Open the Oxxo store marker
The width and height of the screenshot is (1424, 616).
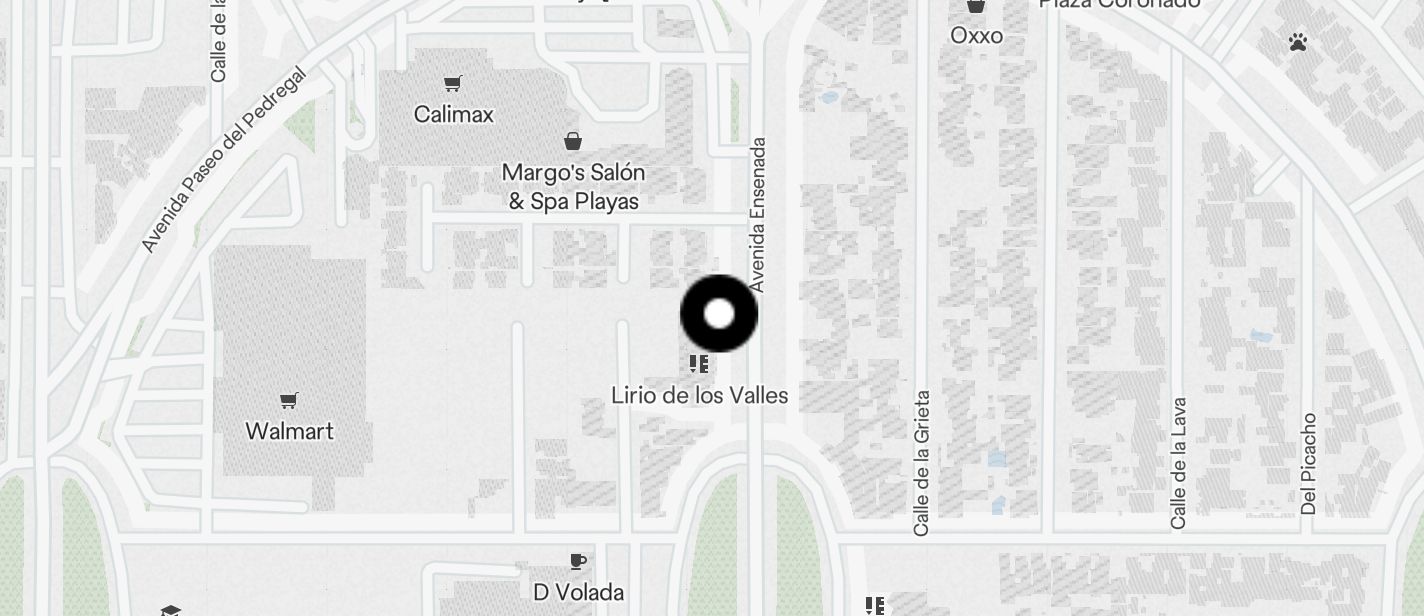click(976, 8)
